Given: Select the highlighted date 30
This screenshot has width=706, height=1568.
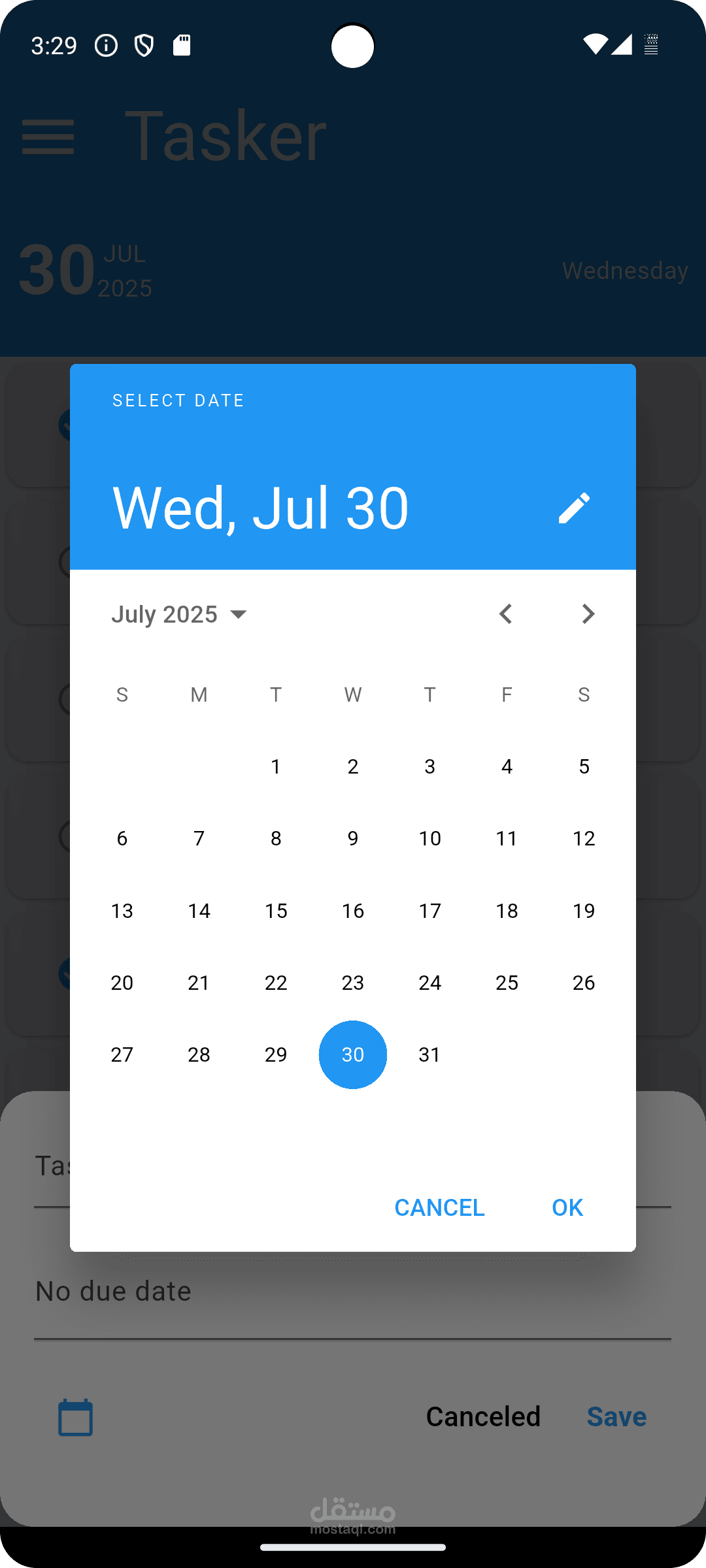Looking at the screenshot, I should point(353,1054).
